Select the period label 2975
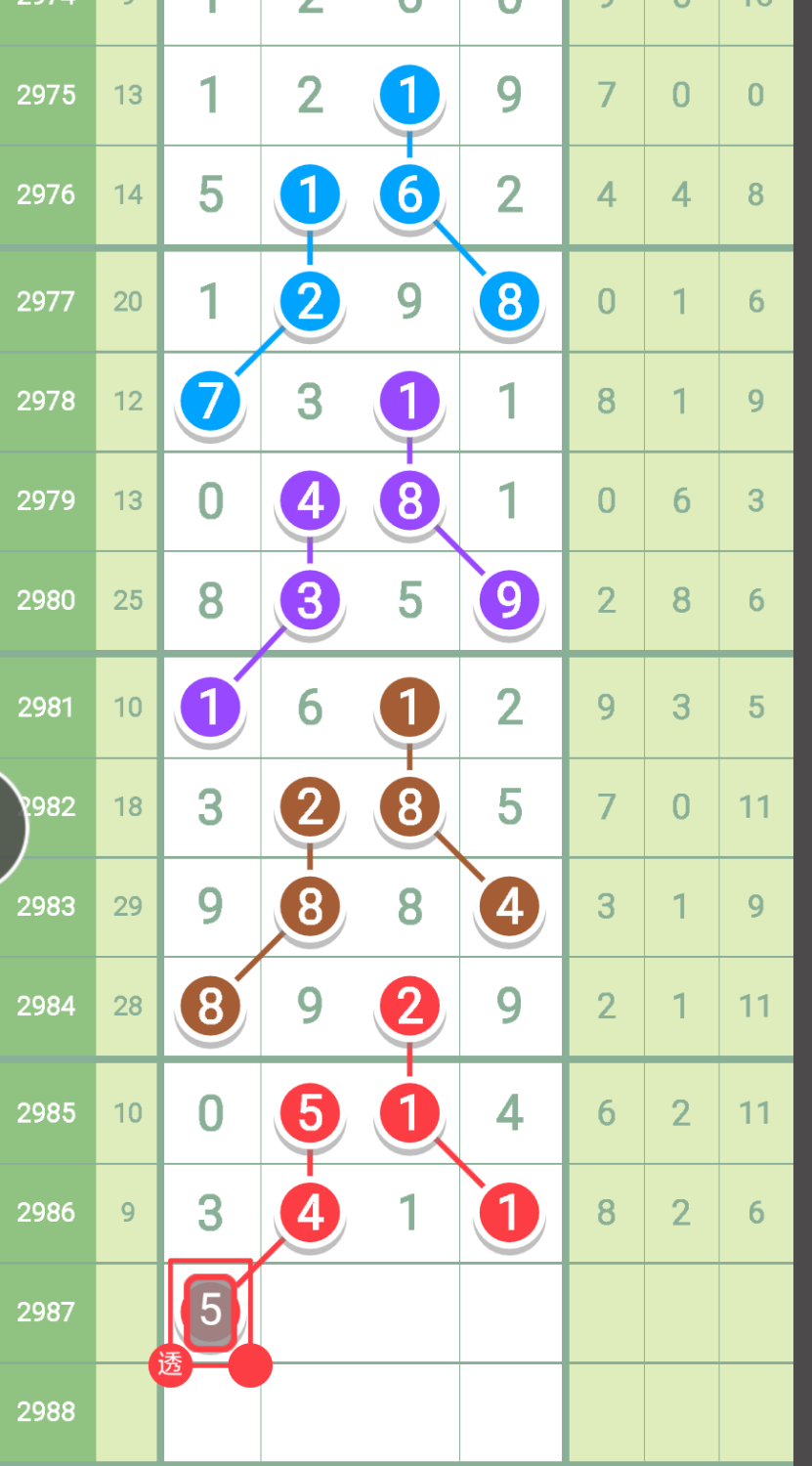The image size is (812, 1466). 46,95
